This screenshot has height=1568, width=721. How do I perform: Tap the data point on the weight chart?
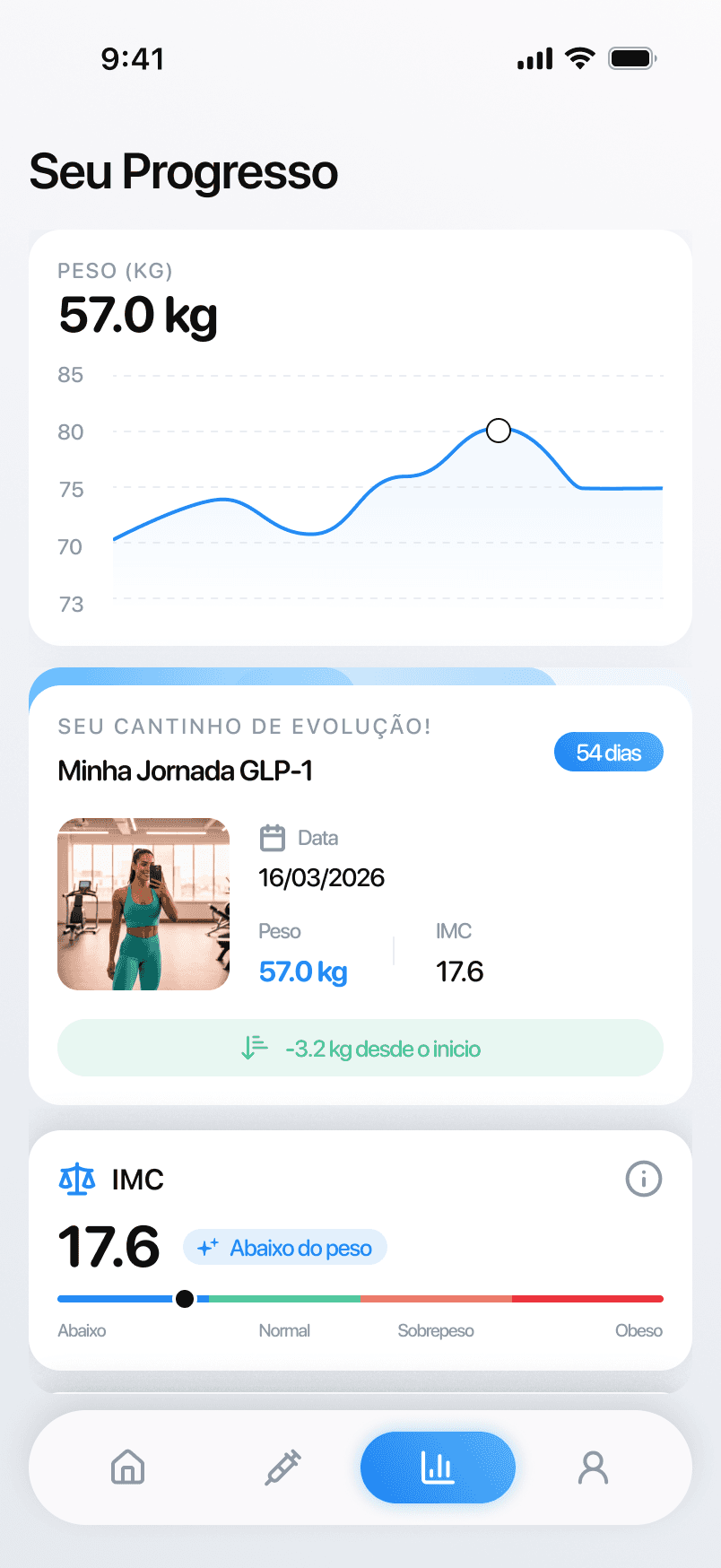[x=499, y=431]
